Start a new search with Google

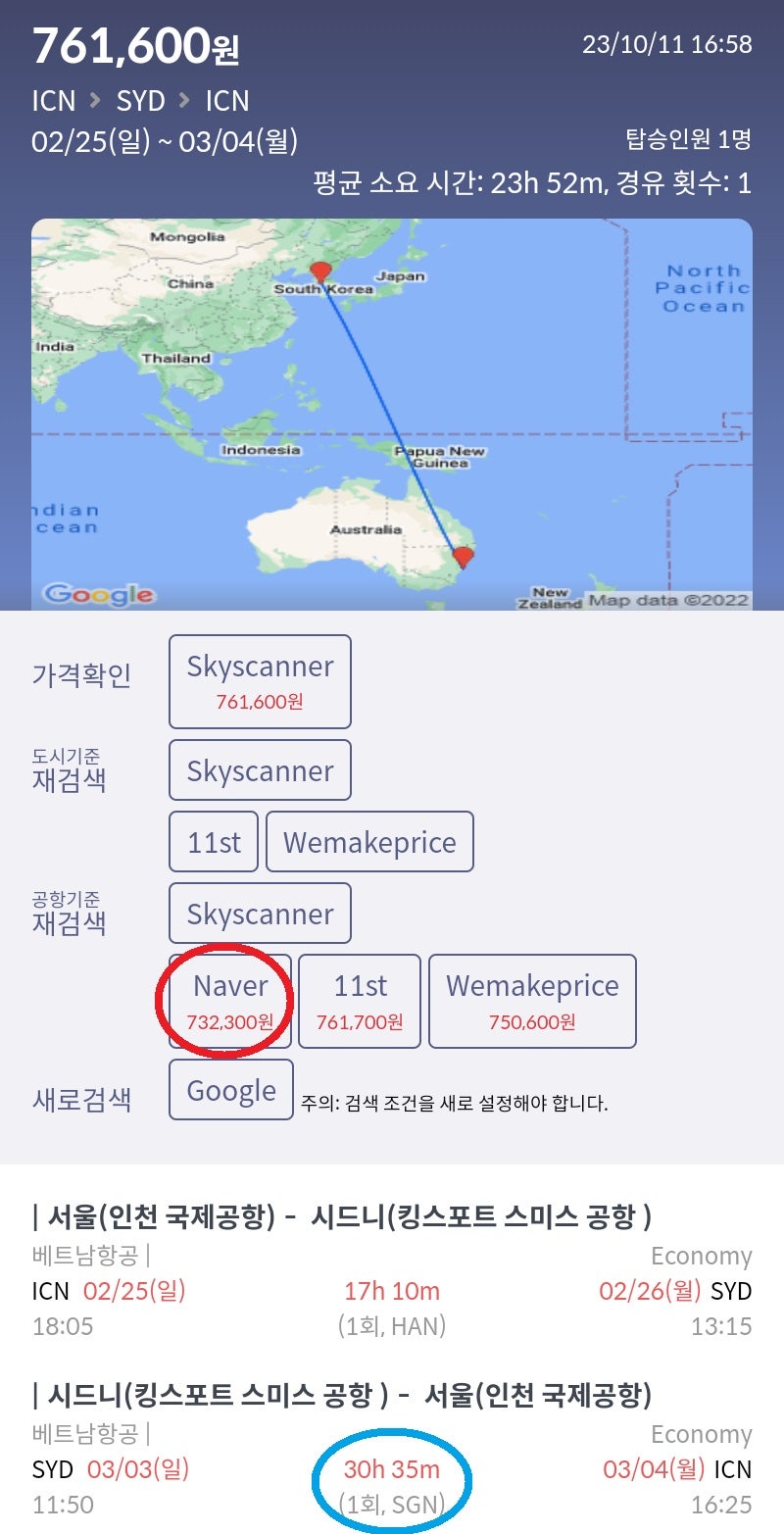tap(231, 1090)
